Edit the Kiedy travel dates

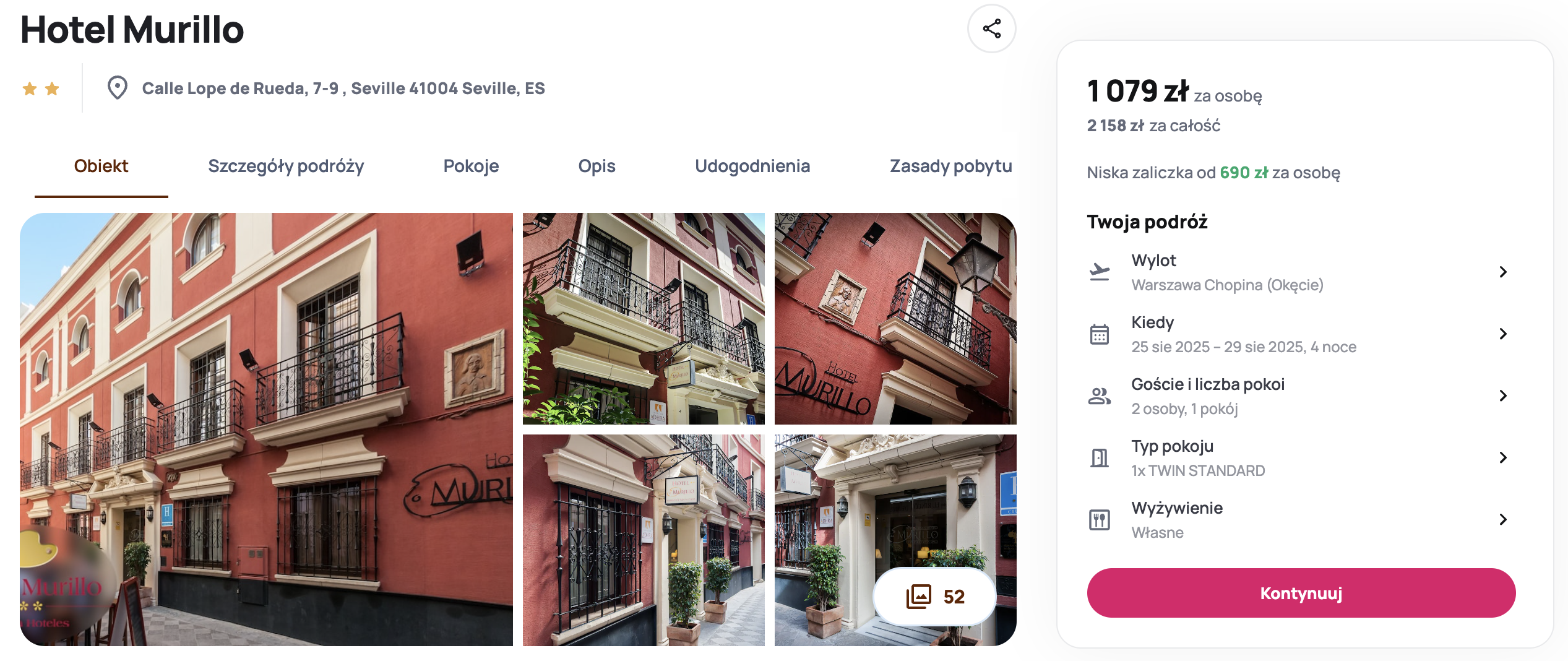point(1299,334)
